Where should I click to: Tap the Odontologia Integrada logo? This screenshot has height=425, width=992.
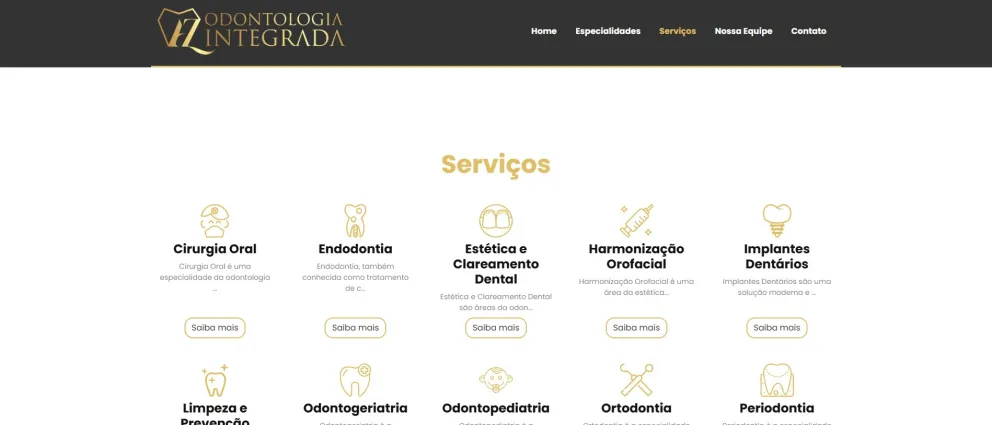[x=251, y=31]
